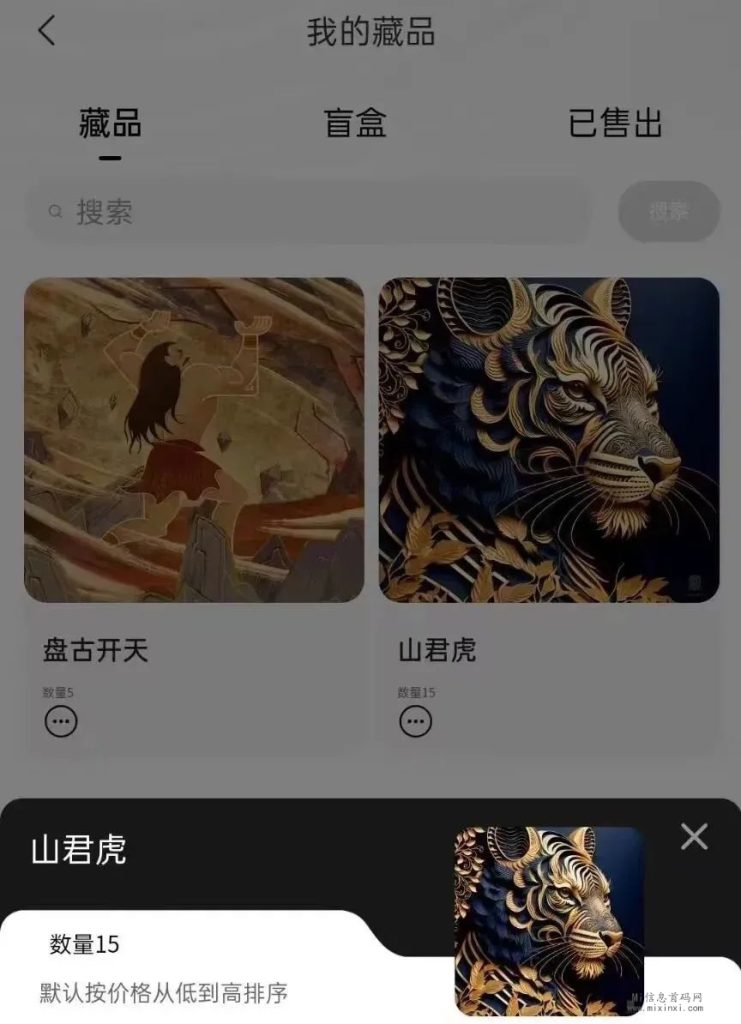
Task: Select the 藏品 tab
Action: point(110,124)
